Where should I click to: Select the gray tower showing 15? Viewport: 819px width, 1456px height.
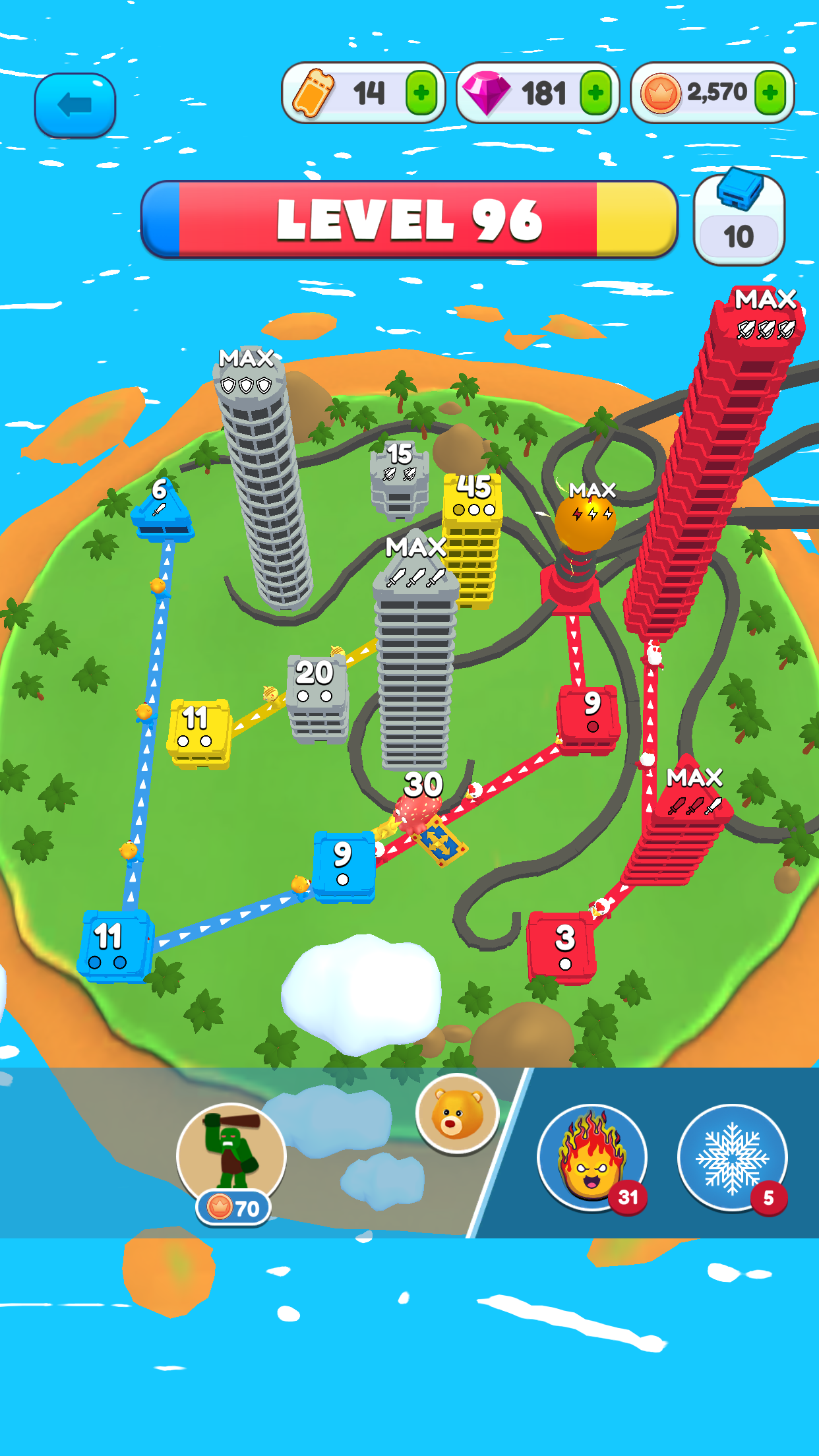(x=399, y=478)
